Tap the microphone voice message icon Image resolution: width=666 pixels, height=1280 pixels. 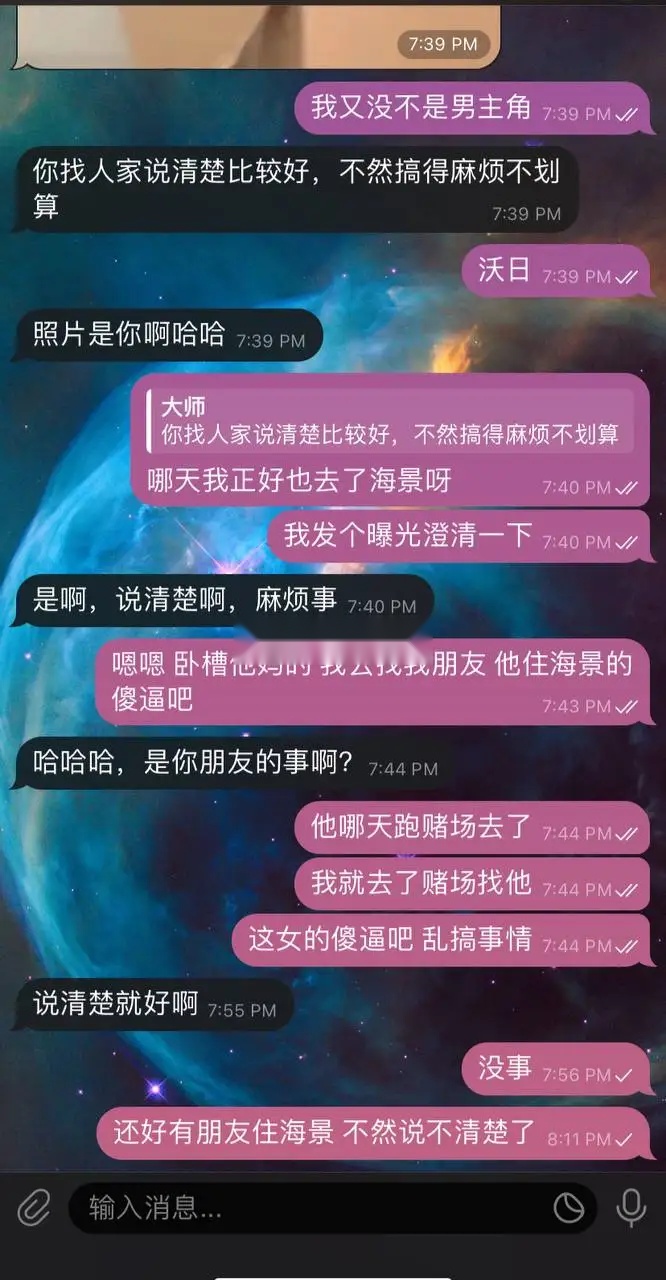coord(631,1208)
